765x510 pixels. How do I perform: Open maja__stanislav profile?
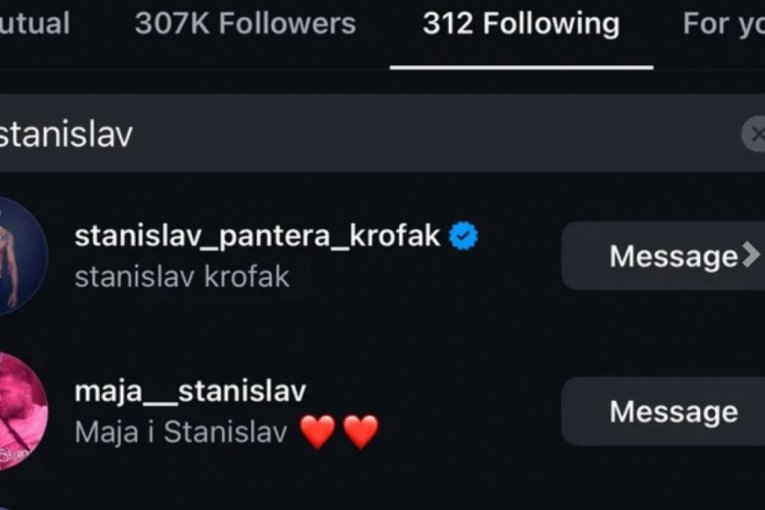190,391
